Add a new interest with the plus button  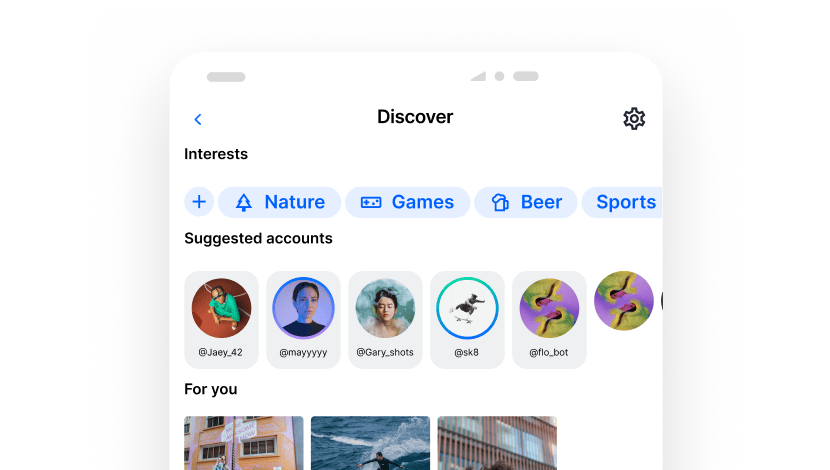tap(199, 202)
